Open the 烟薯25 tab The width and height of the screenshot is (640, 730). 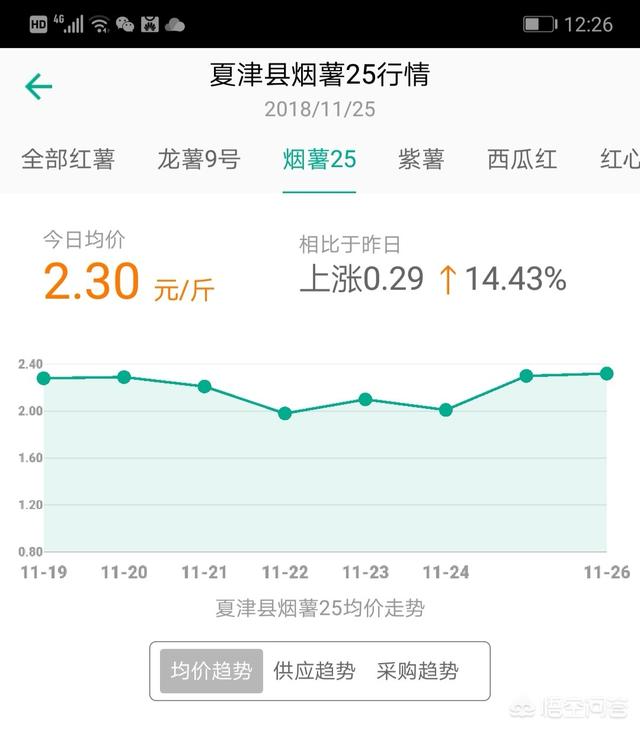[319, 160]
